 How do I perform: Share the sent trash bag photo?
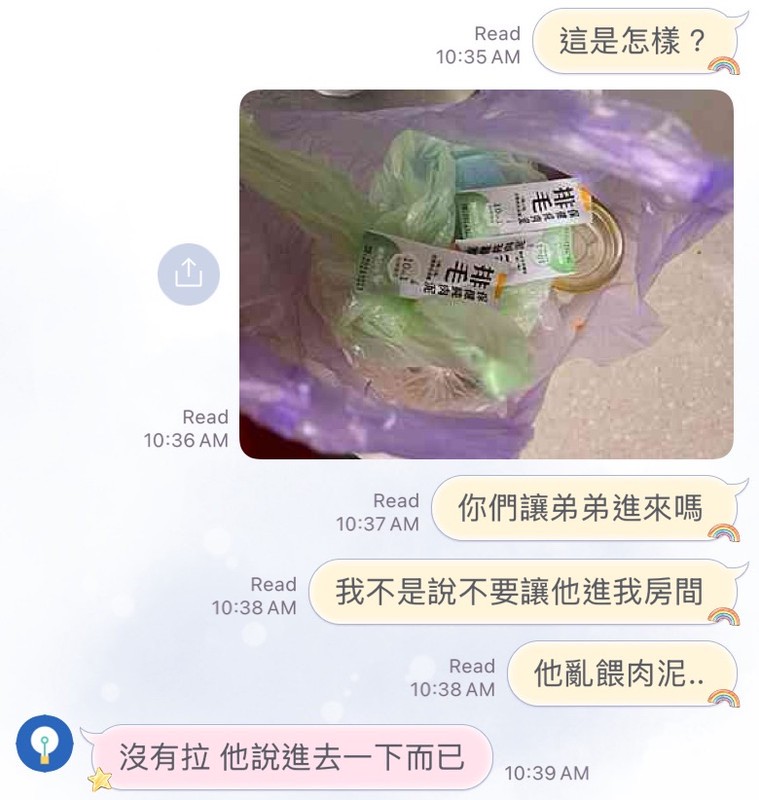click(x=188, y=274)
